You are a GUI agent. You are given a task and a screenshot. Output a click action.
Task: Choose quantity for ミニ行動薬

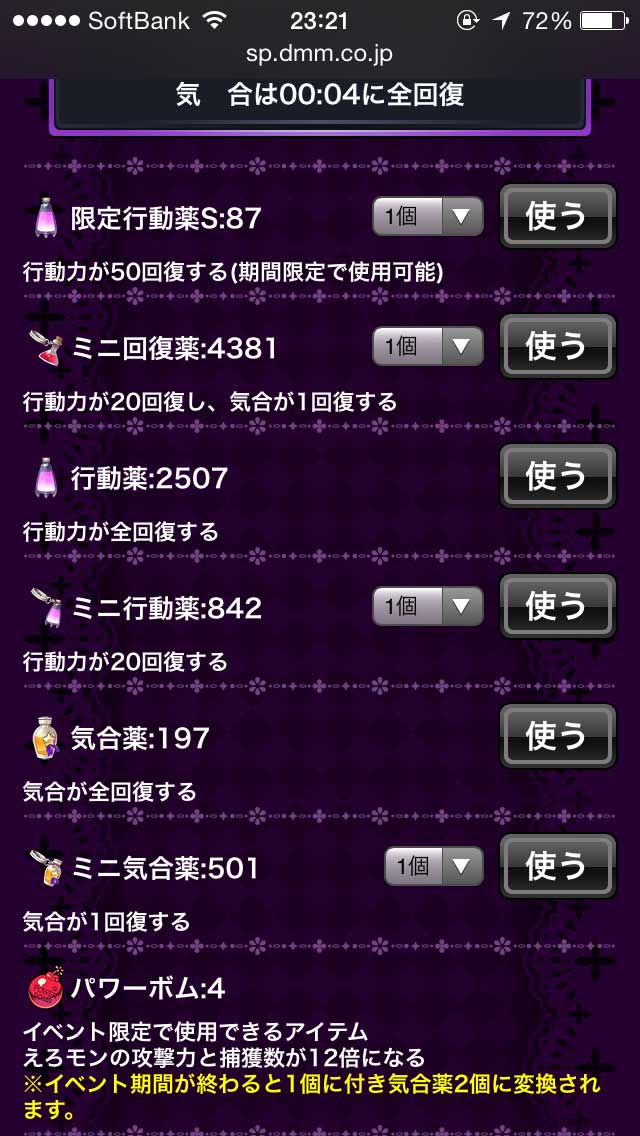coord(427,606)
